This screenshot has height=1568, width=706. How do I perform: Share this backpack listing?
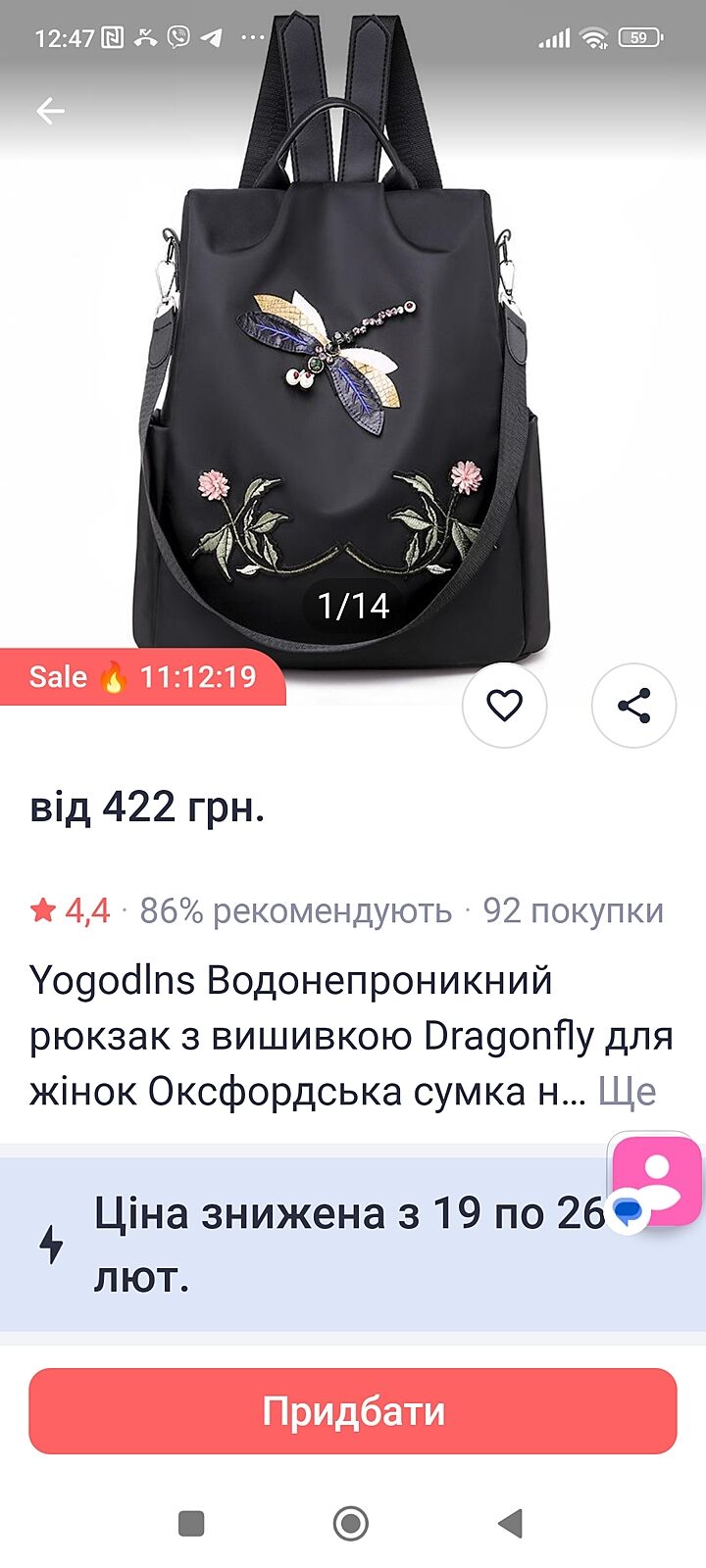pos(633,706)
